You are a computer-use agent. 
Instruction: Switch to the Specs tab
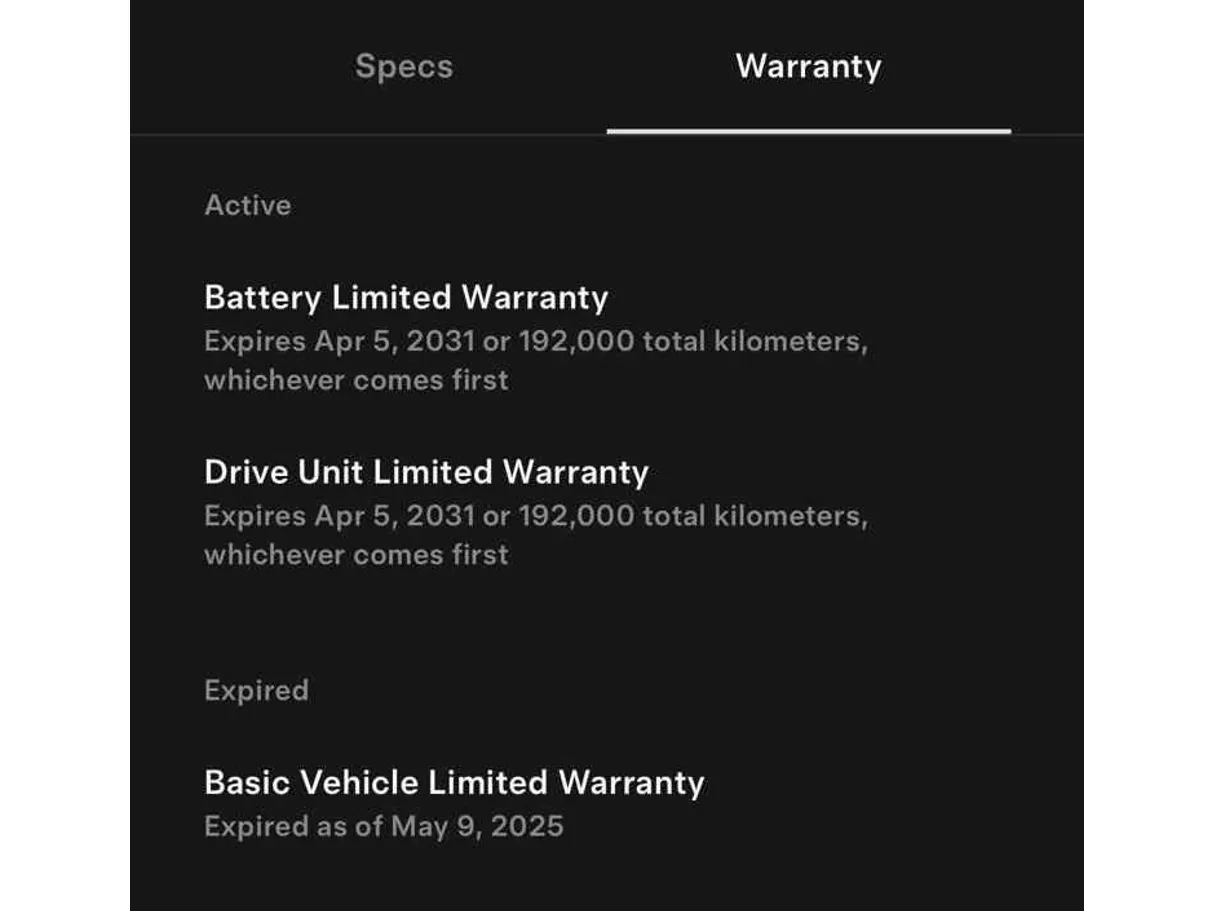coord(404,67)
